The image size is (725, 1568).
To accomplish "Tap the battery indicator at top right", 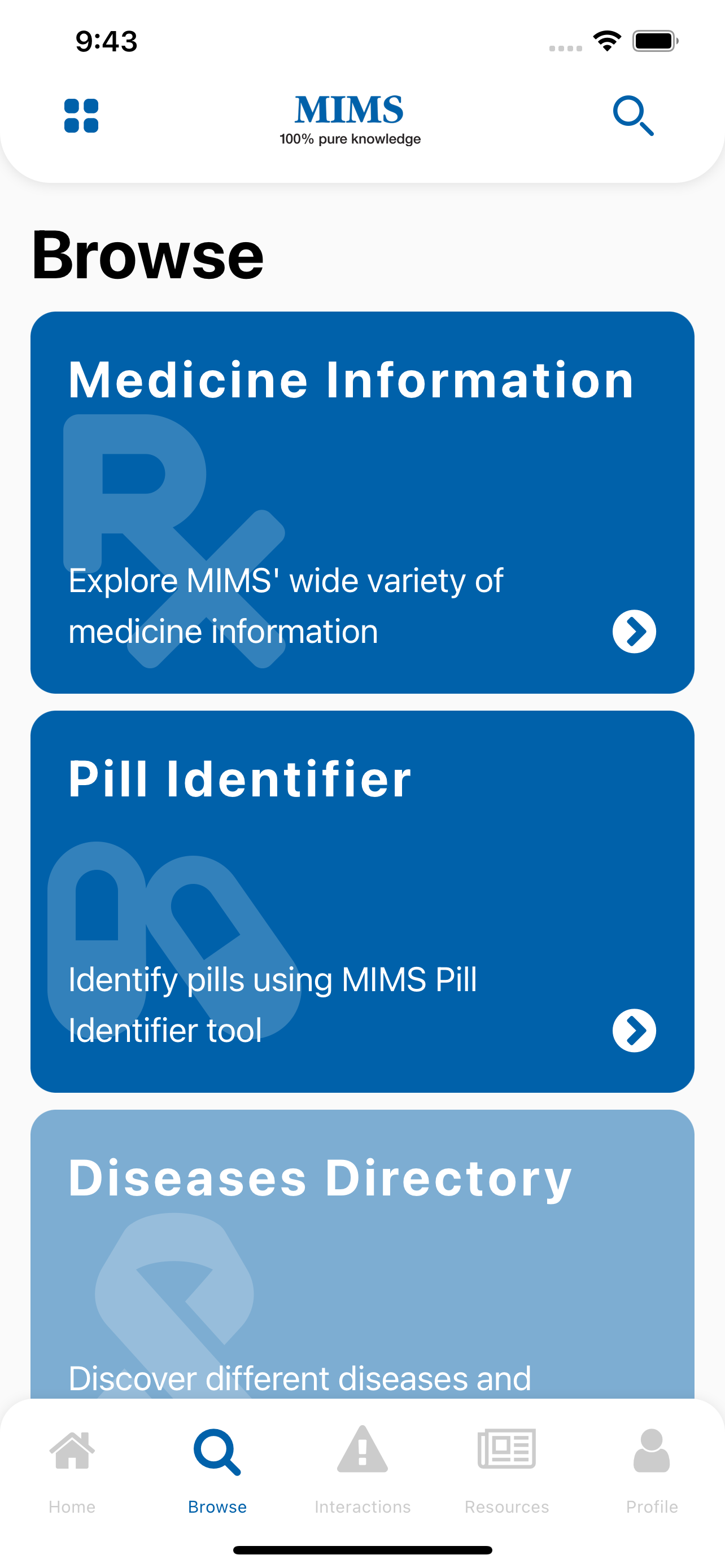I will (654, 40).
